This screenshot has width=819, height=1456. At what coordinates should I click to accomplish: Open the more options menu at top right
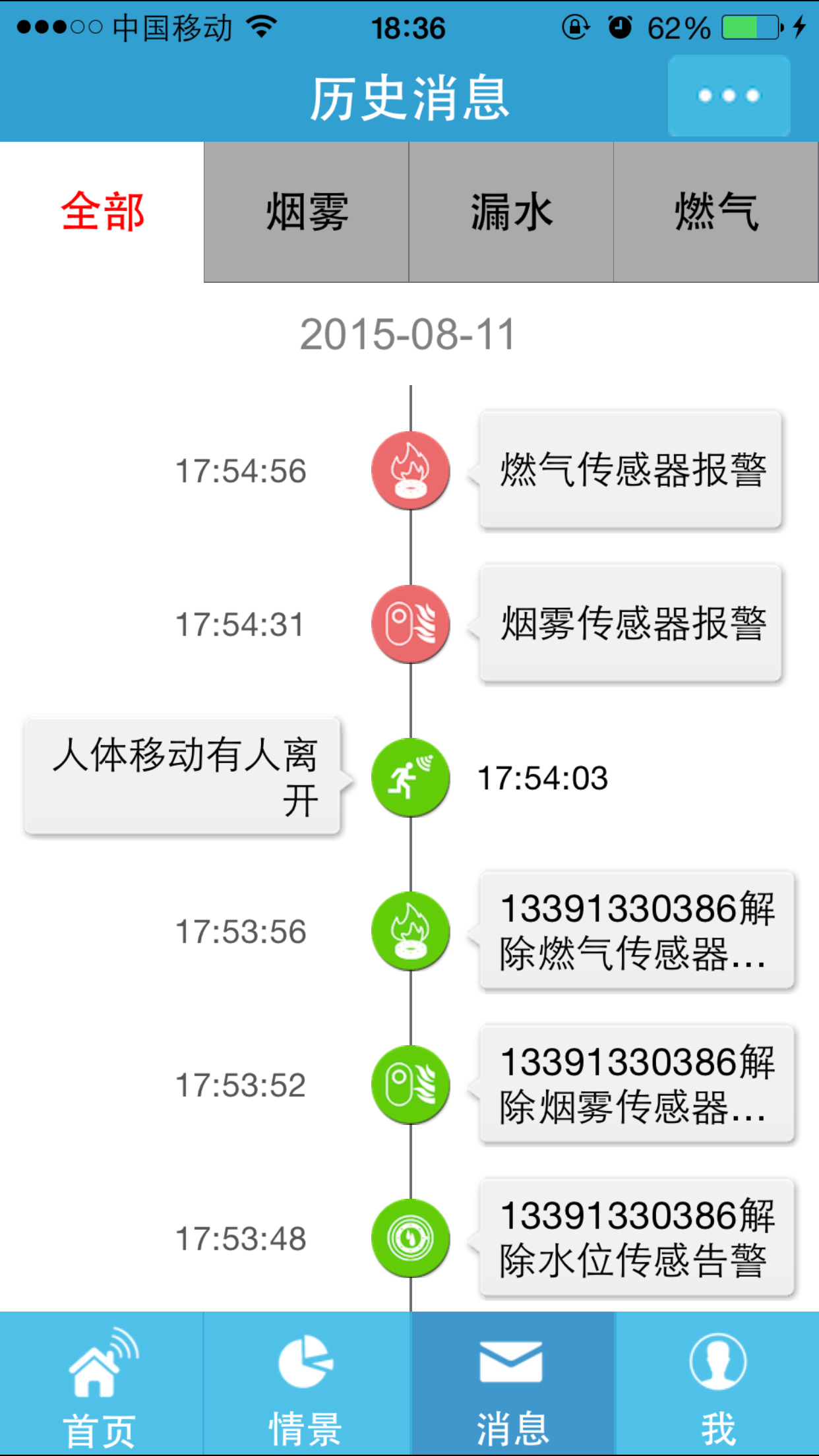click(728, 96)
